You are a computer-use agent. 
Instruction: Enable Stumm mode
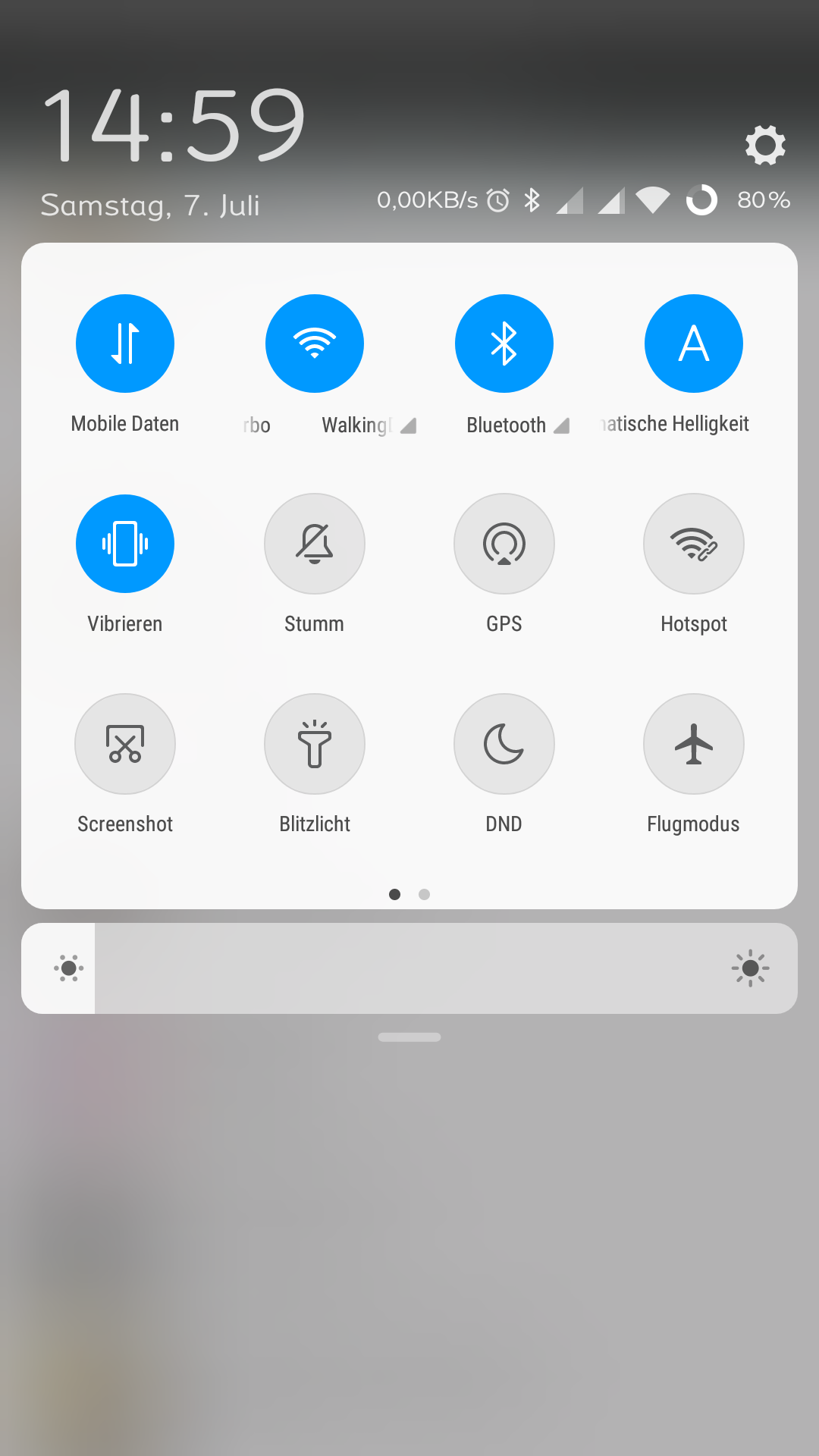315,544
